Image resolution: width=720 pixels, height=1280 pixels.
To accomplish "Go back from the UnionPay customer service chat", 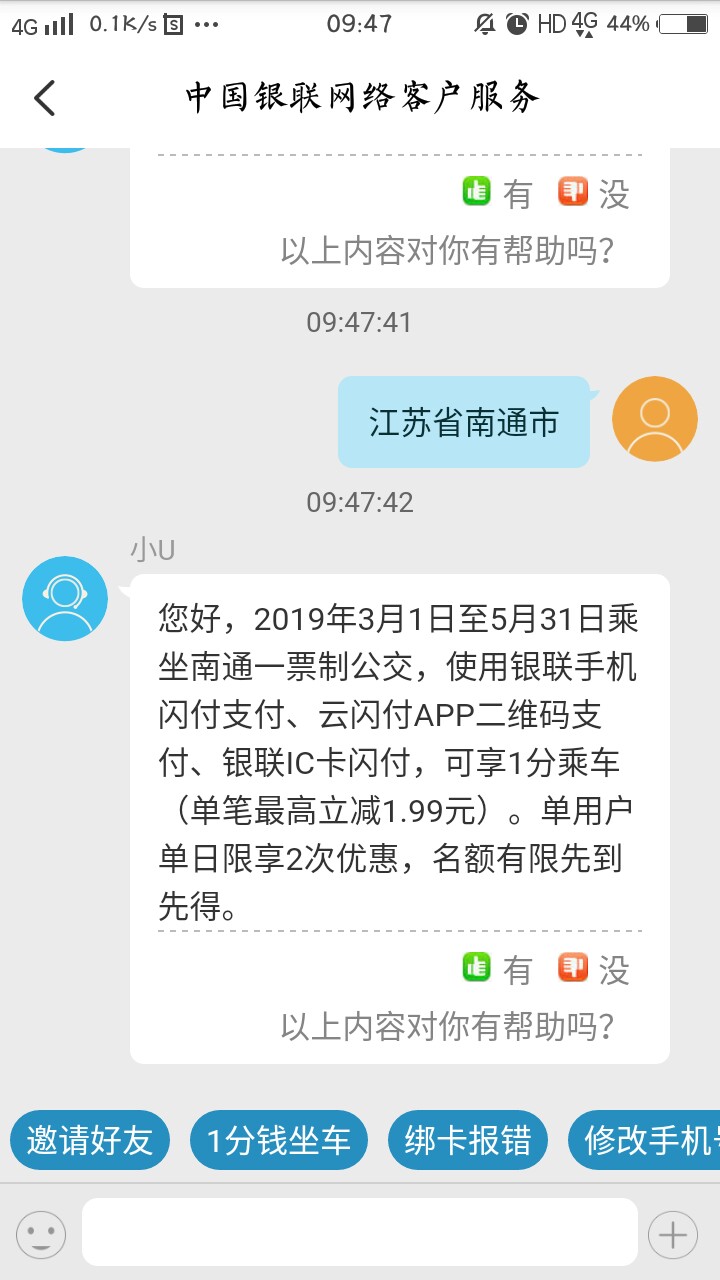I will [45, 98].
